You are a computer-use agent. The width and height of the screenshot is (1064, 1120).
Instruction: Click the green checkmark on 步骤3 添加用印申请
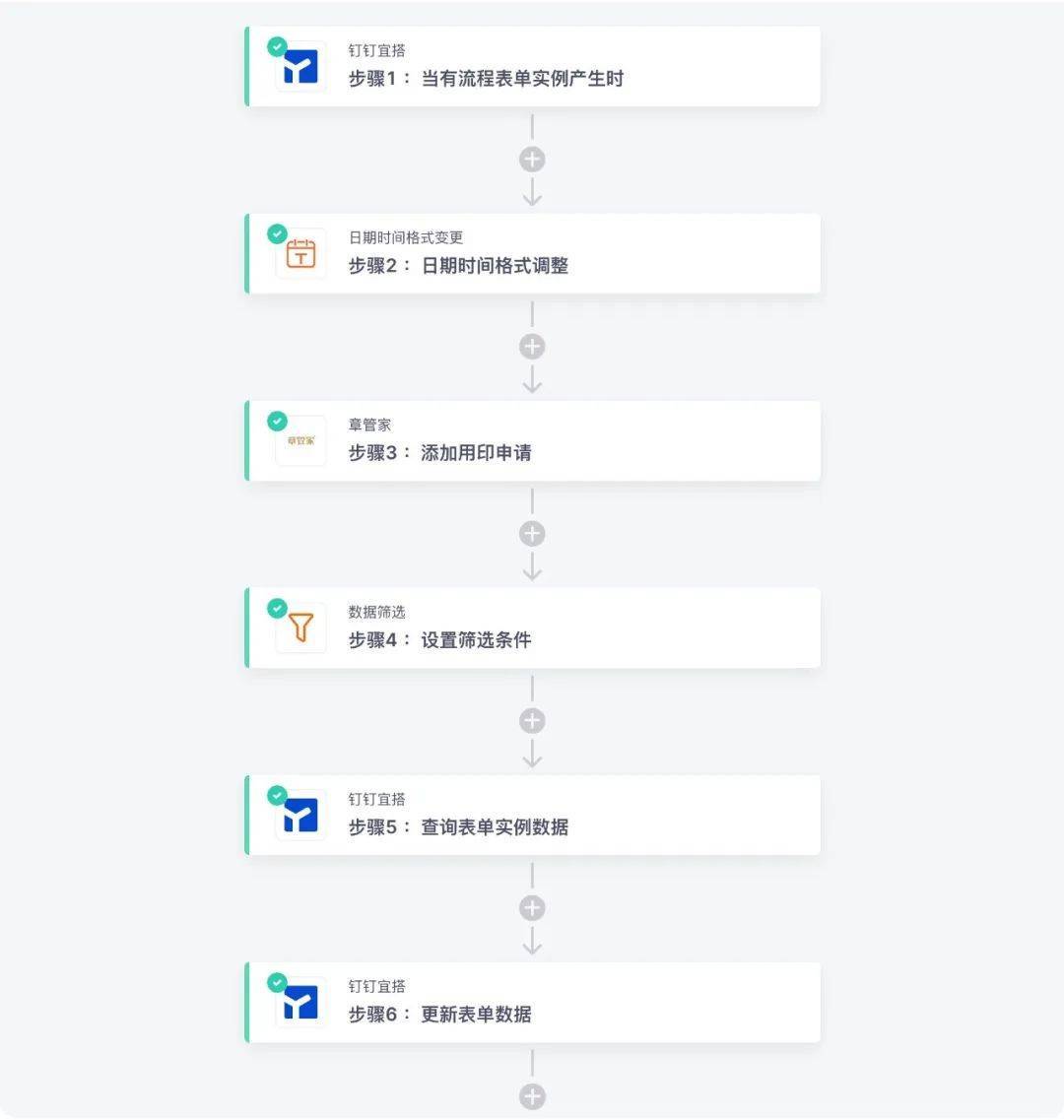coord(277,422)
